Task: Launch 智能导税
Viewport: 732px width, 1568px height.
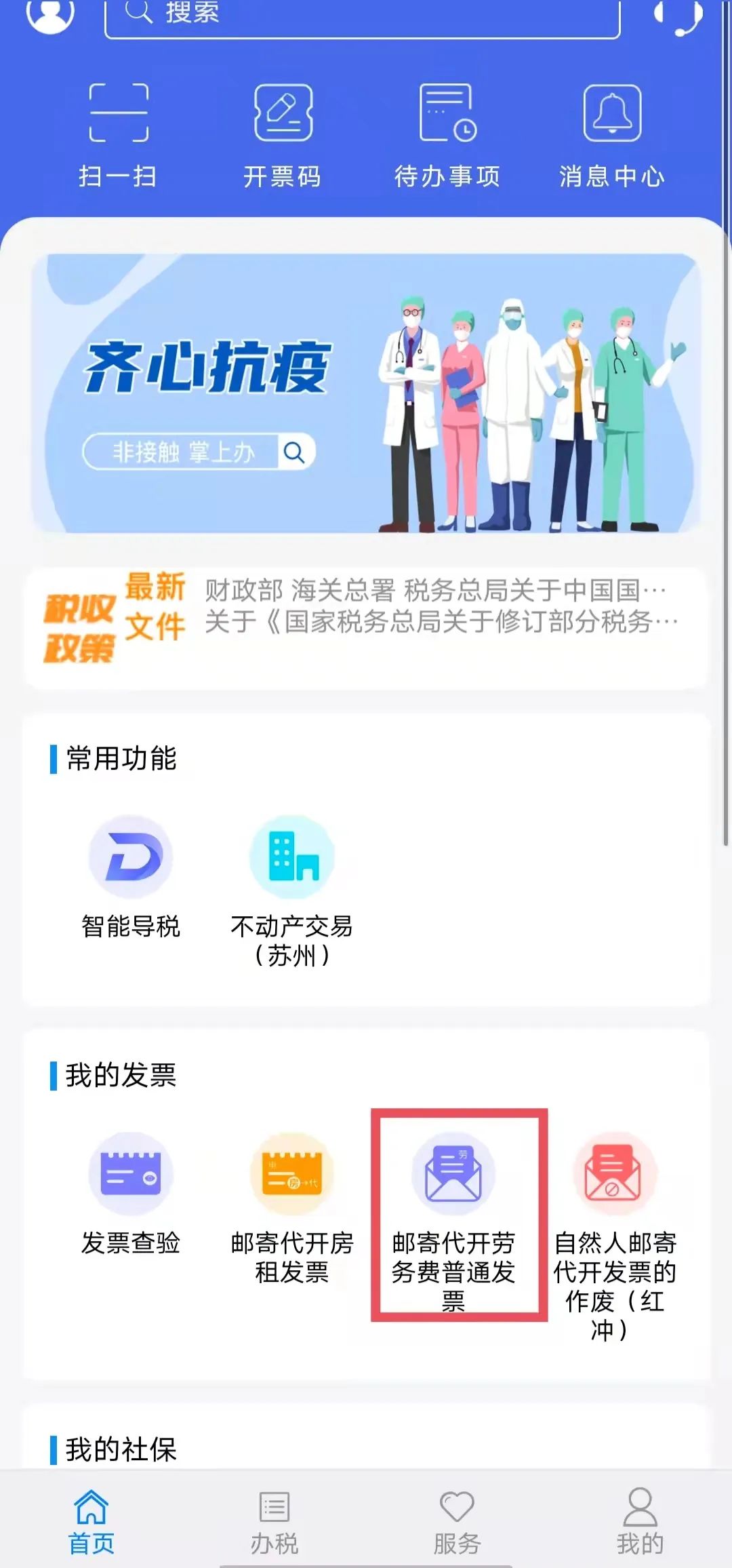Action: pos(131,878)
